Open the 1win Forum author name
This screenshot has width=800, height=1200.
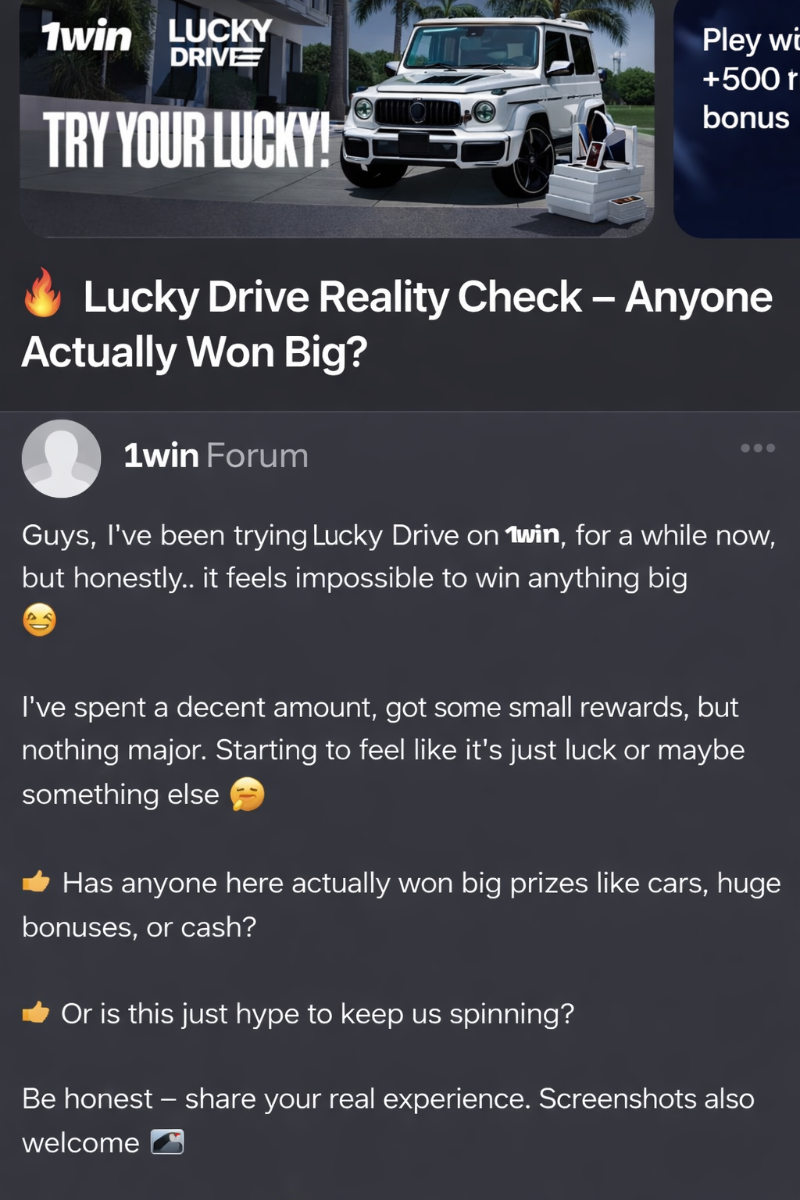[x=215, y=456]
